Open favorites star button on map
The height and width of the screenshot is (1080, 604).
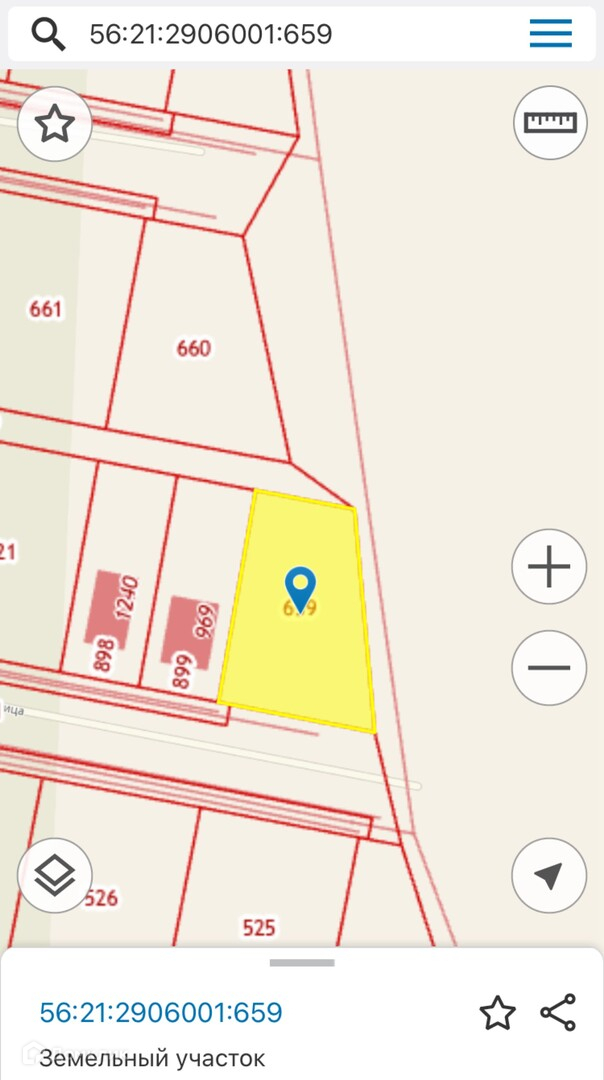[54, 125]
